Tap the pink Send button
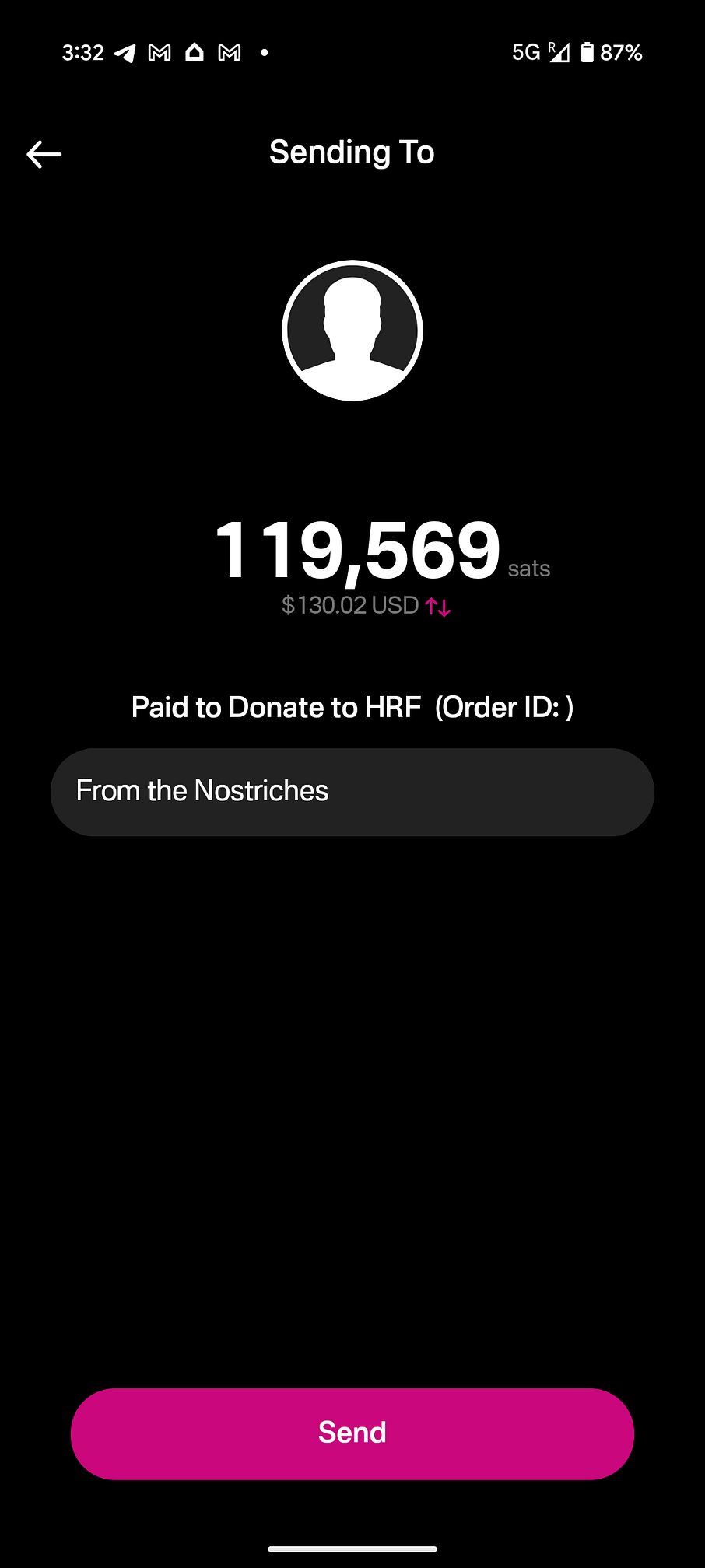Image resolution: width=705 pixels, height=1568 pixels. (352, 1433)
